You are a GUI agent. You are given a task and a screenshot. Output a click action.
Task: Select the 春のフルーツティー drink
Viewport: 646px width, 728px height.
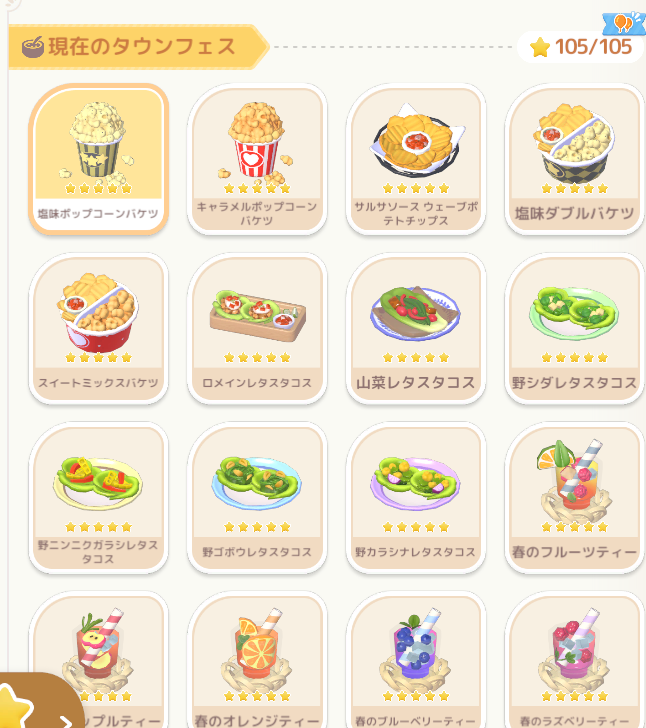point(574,496)
